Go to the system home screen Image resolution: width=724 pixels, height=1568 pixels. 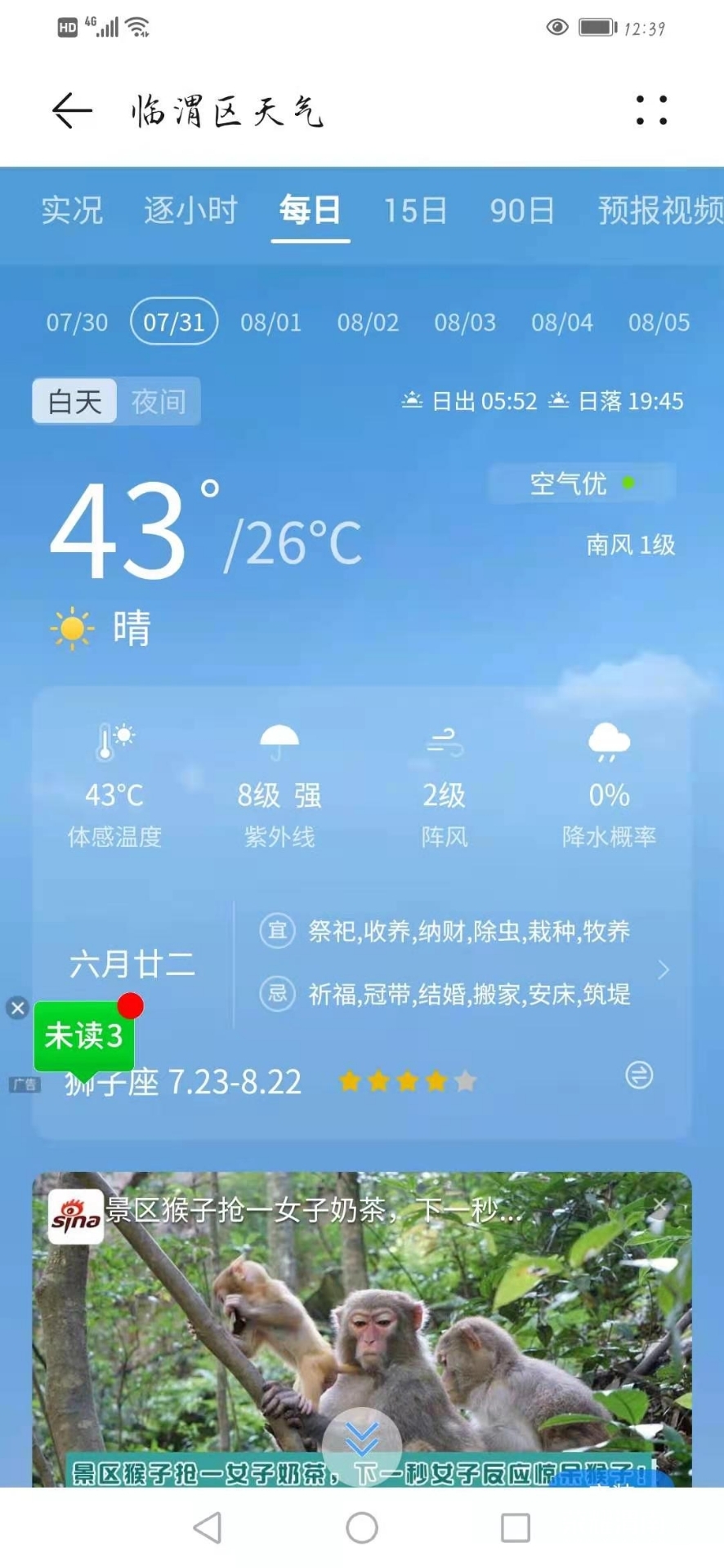[x=362, y=1527]
